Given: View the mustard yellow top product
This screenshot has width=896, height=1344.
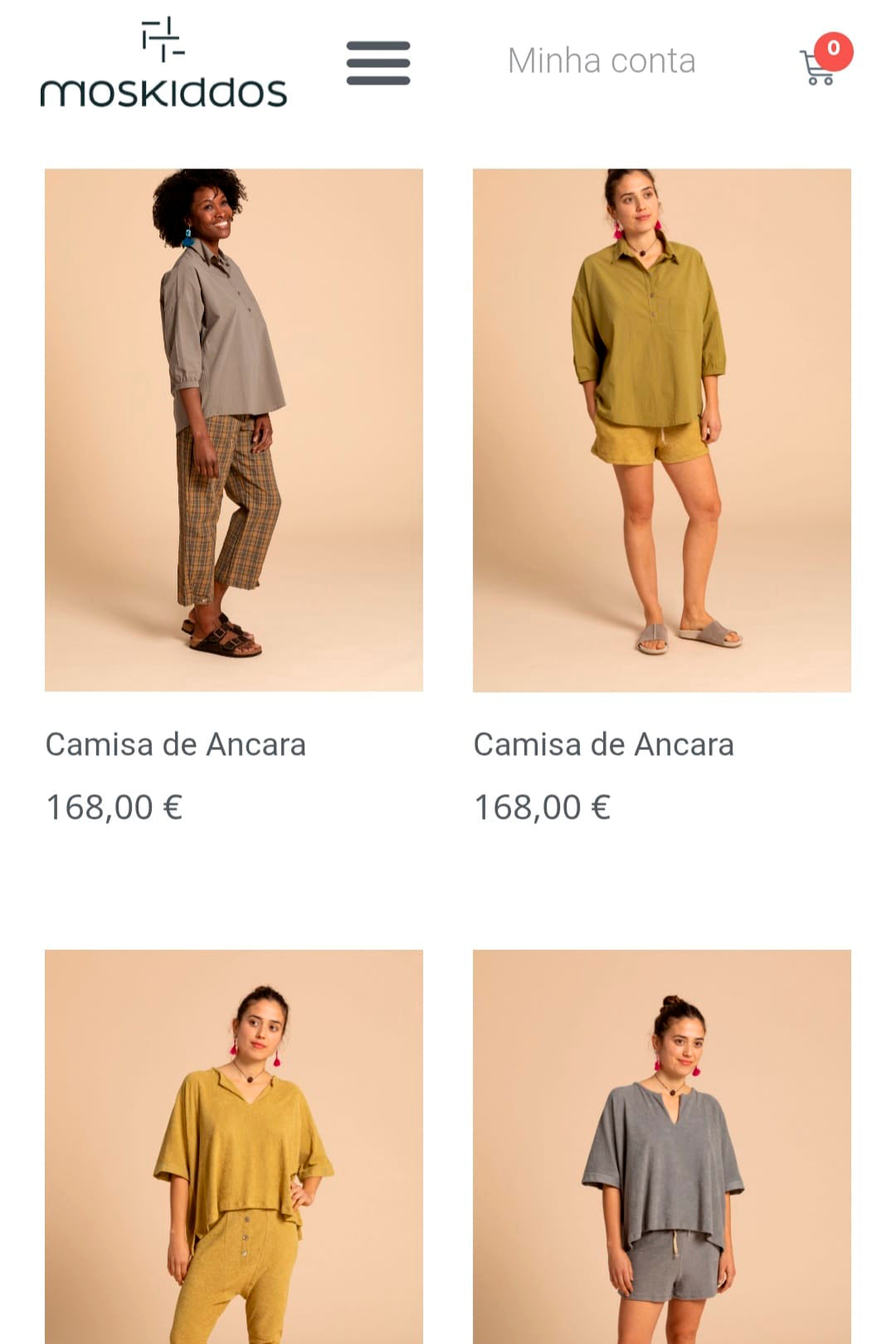Looking at the screenshot, I should (x=233, y=1145).
